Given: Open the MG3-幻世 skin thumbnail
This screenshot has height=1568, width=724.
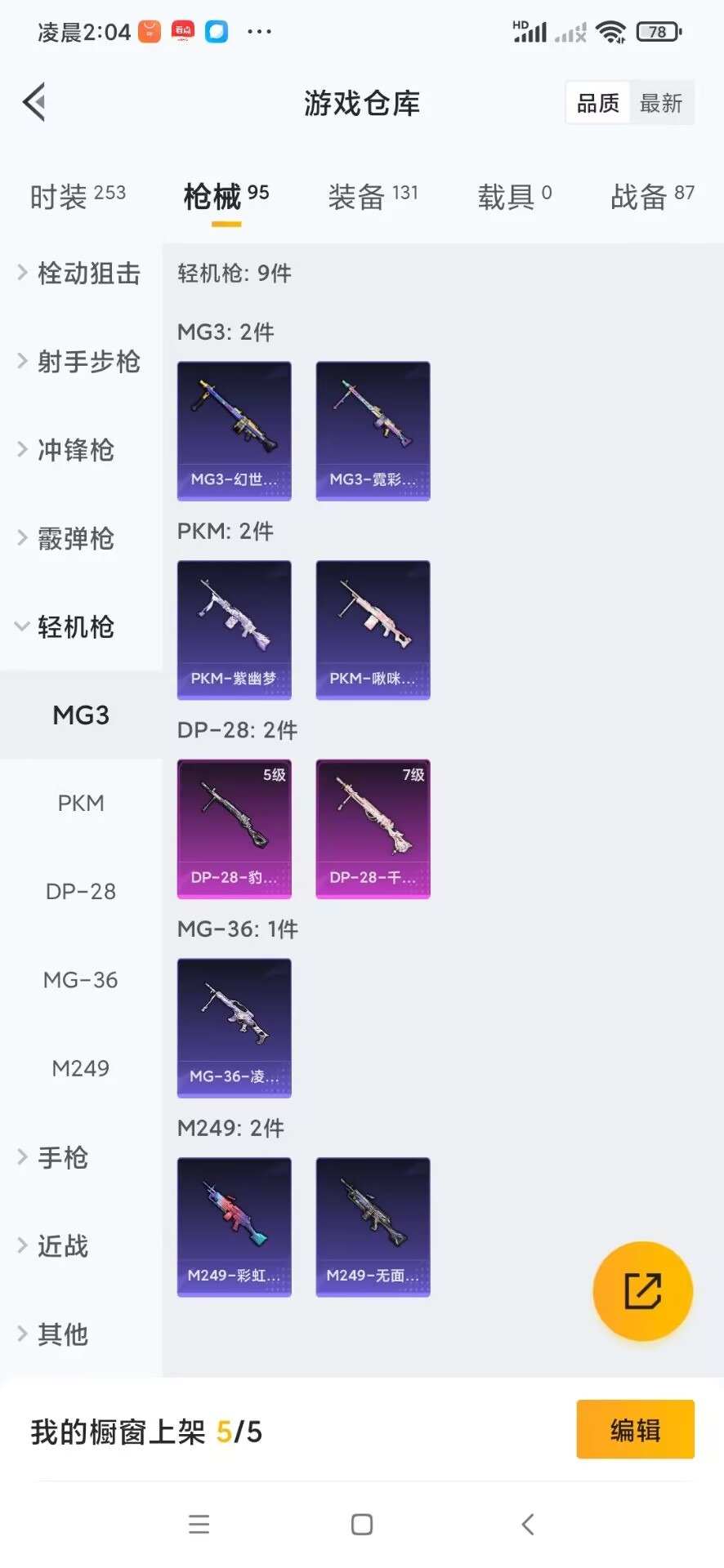Looking at the screenshot, I should click(234, 431).
